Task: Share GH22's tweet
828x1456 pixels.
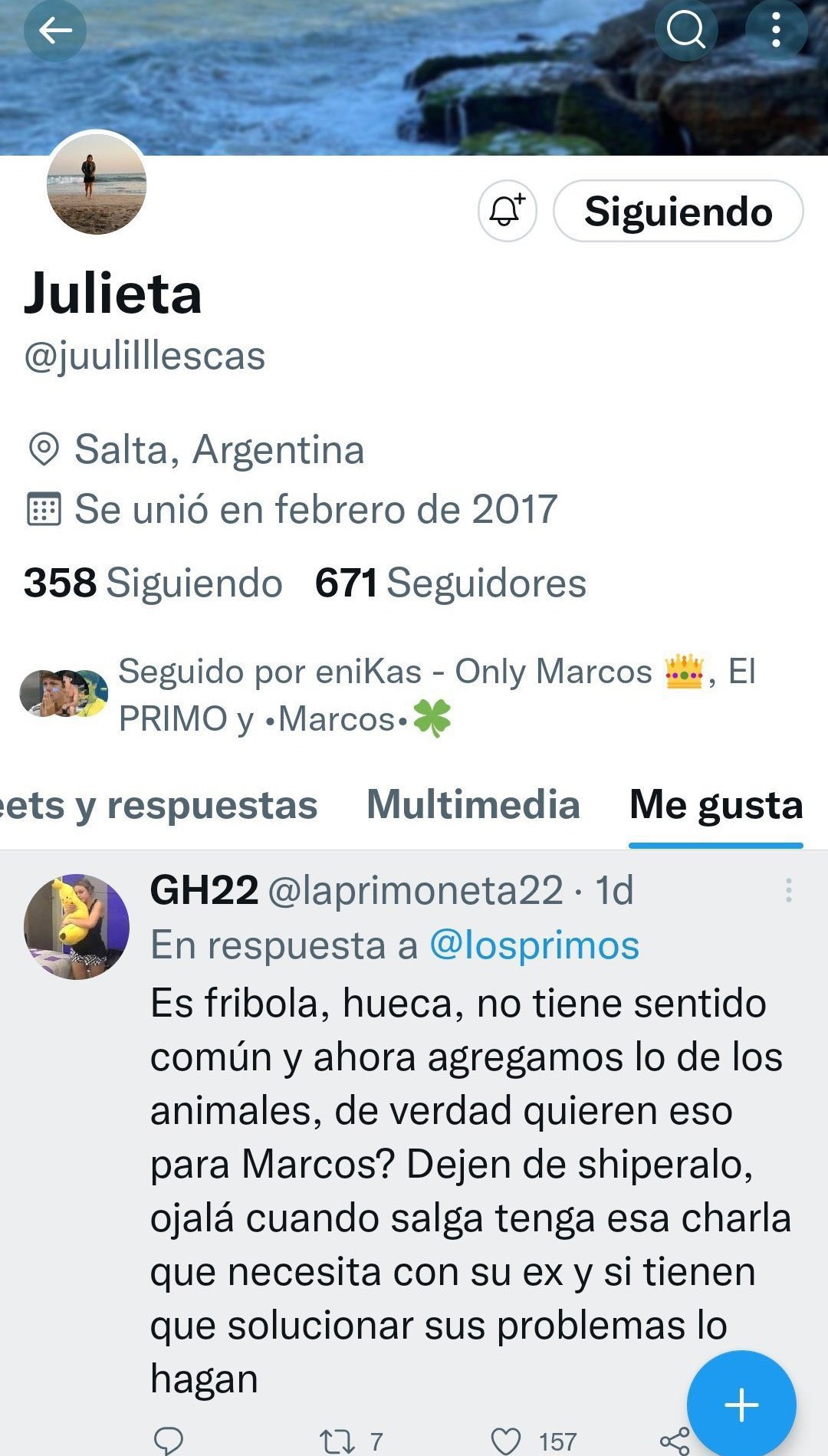Action: click(x=675, y=1441)
